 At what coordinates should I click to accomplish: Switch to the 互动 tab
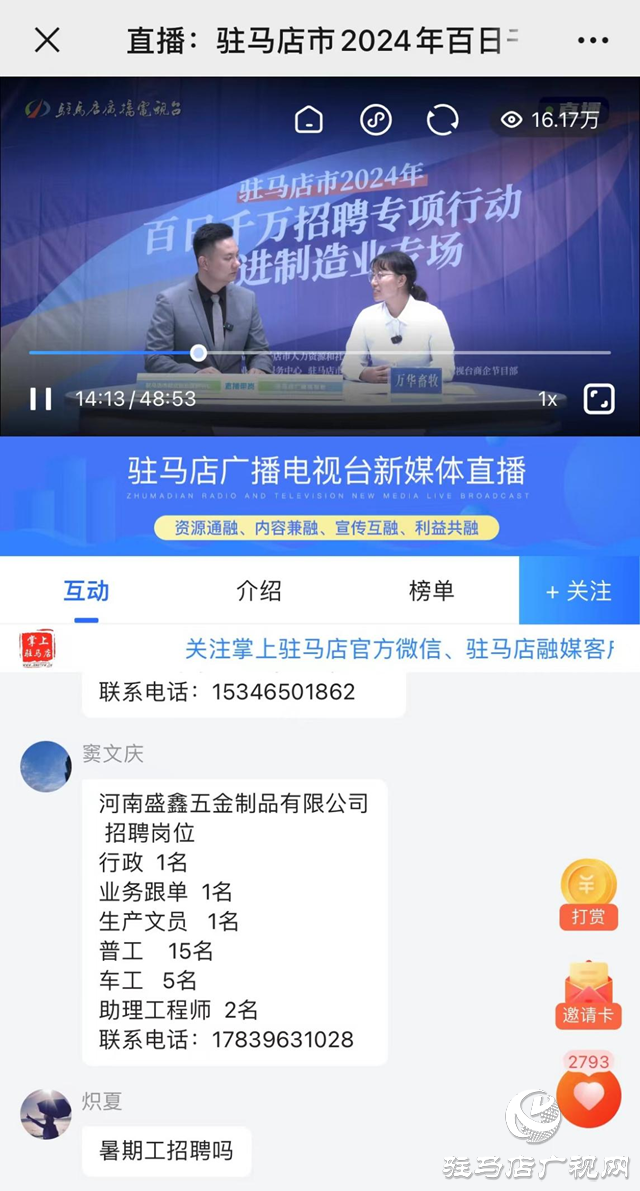point(86,591)
